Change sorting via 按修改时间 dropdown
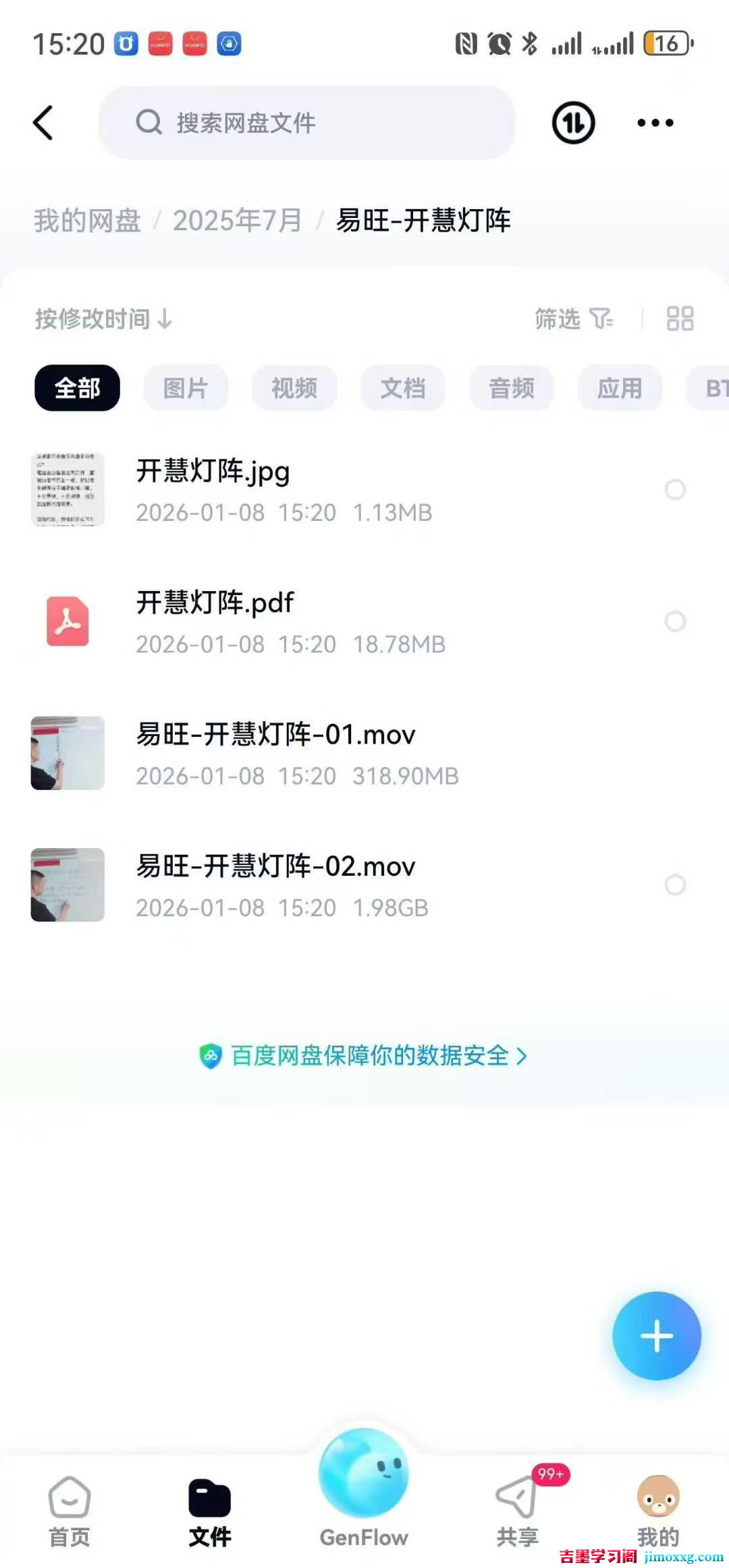Image resolution: width=729 pixels, height=1568 pixels. coord(103,319)
